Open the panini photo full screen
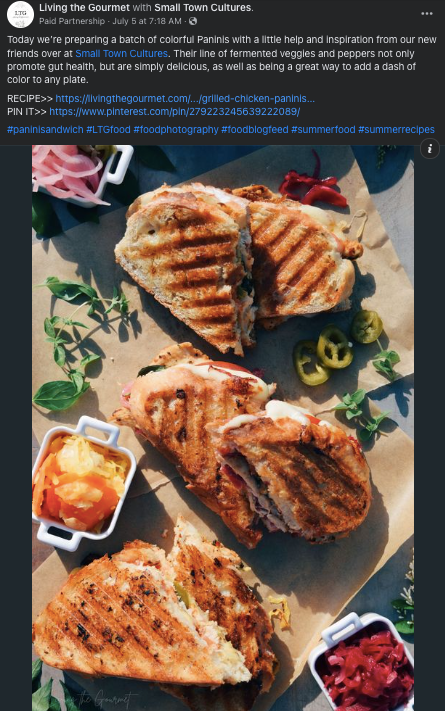 point(223,428)
